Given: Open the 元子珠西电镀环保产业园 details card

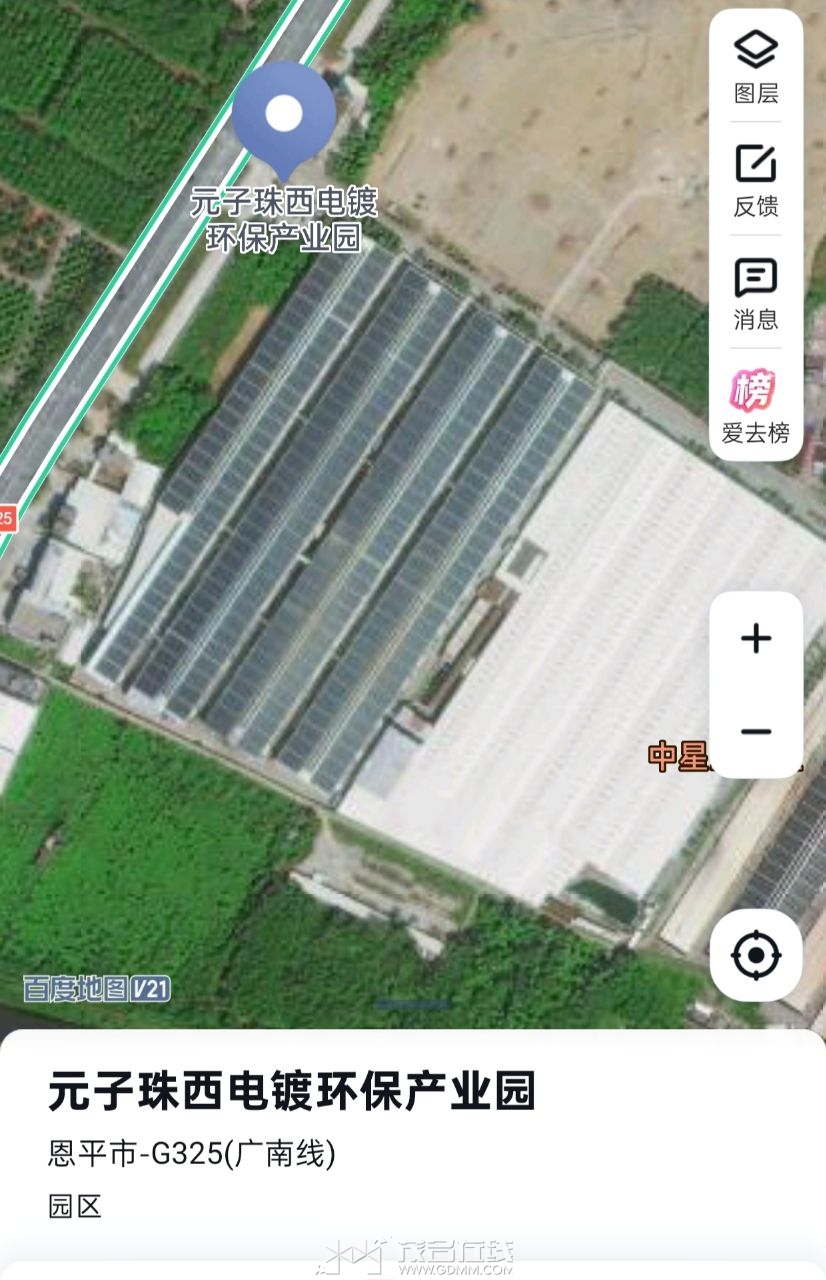Looking at the screenshot, I should [x=292, y=1091].
